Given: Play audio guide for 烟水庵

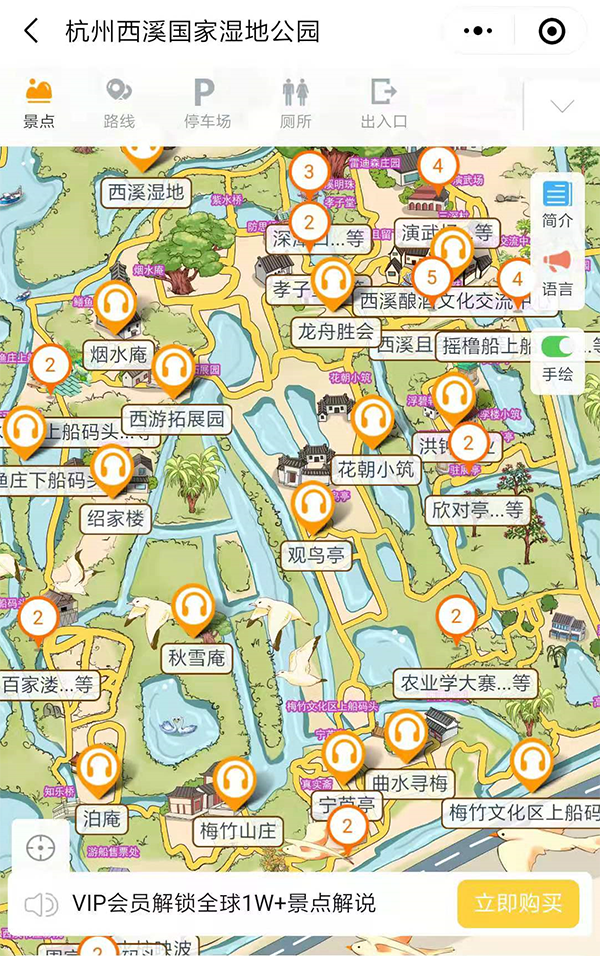Looking at the screenshot, I should [x=116, y=306].
